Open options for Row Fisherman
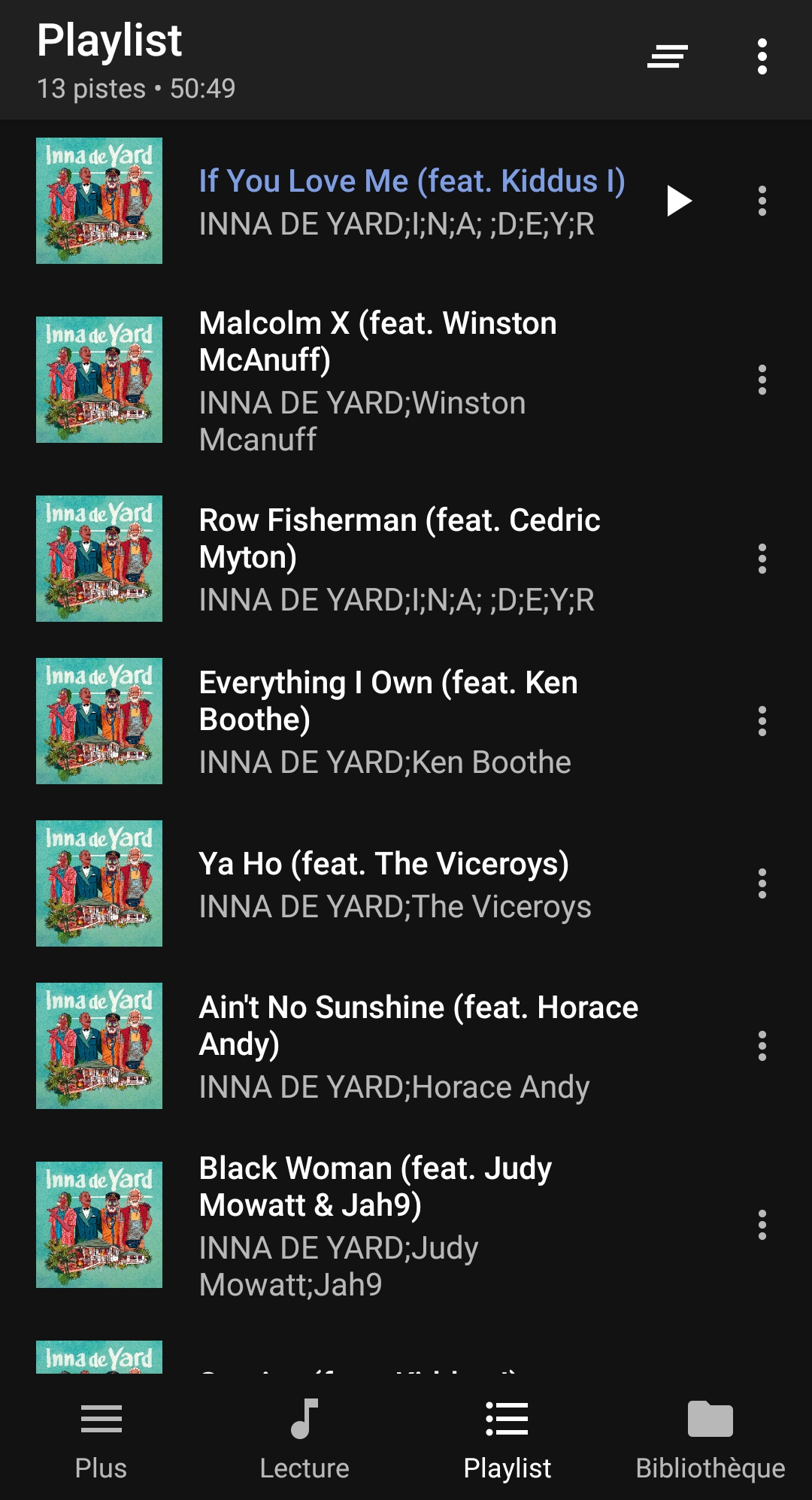Screen dimensions: 812x1500 tap(762, 559)
